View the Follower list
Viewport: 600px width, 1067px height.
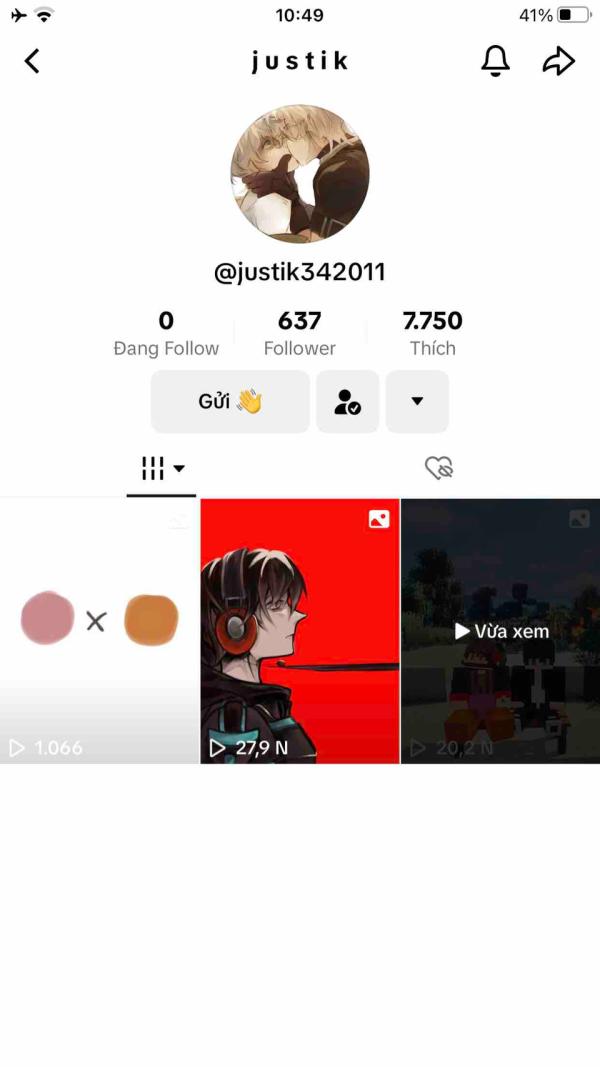tap(299, 333)
